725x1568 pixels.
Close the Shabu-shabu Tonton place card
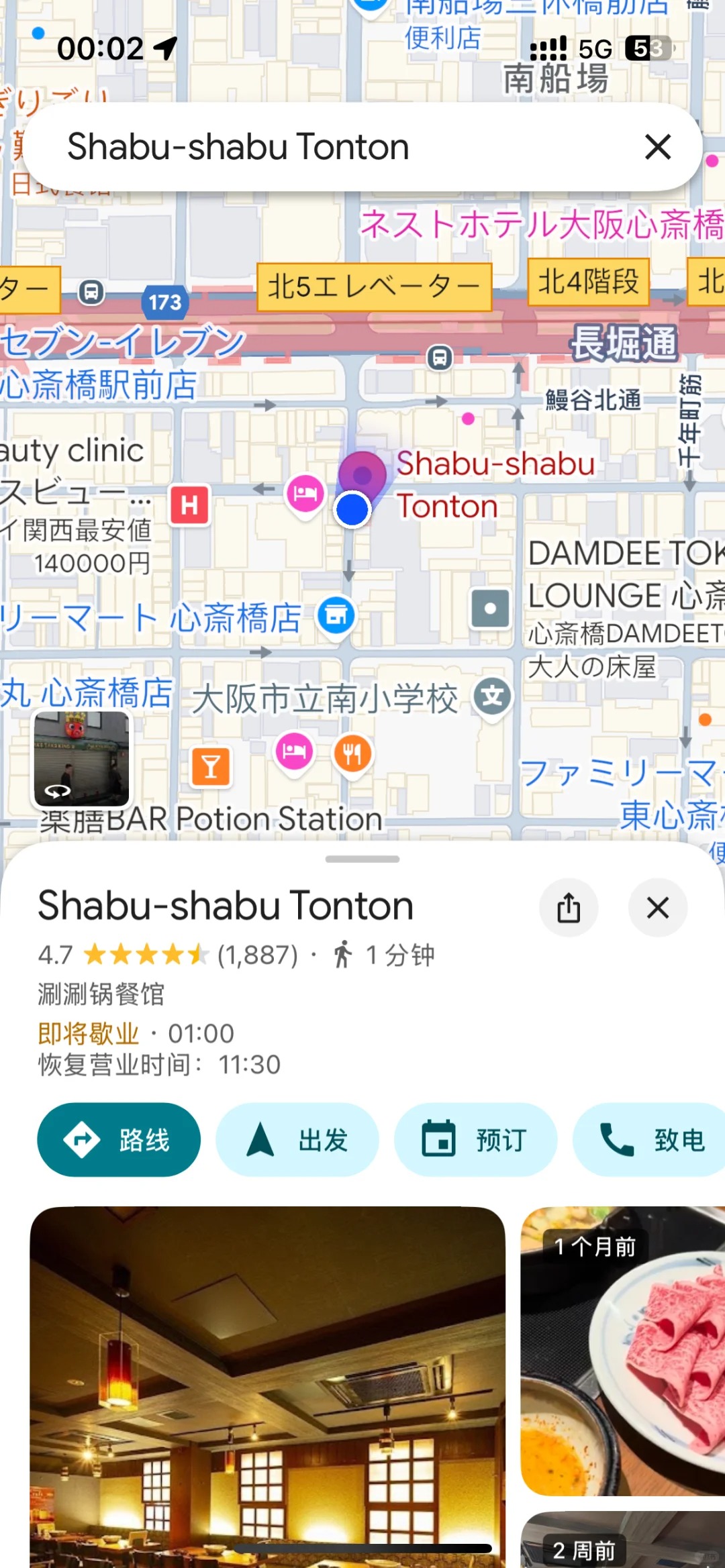658,908
